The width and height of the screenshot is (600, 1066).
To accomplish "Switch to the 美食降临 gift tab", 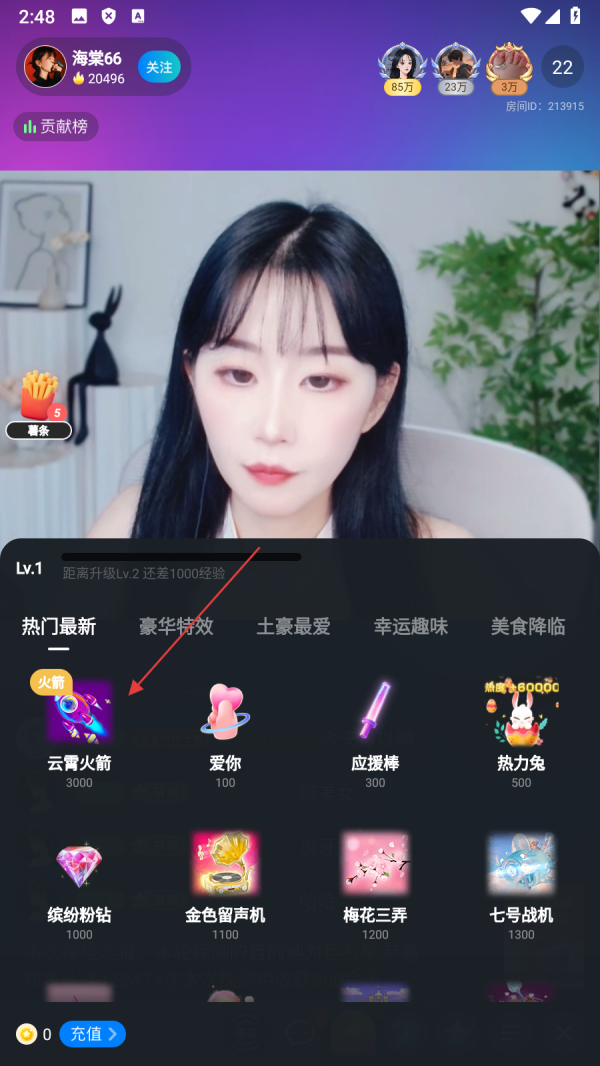I will point(527,626).
